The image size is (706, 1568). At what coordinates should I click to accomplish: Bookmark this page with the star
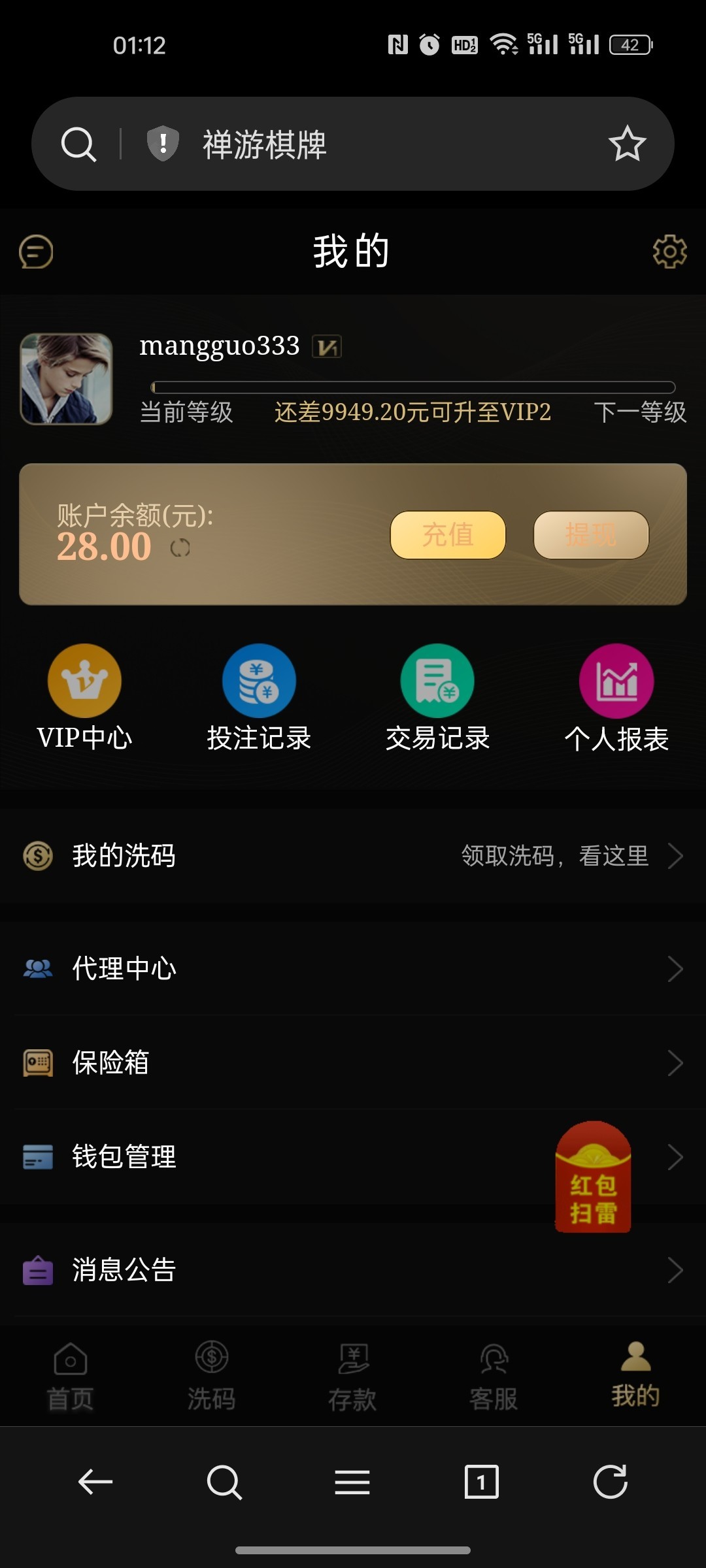pos(627,144)
